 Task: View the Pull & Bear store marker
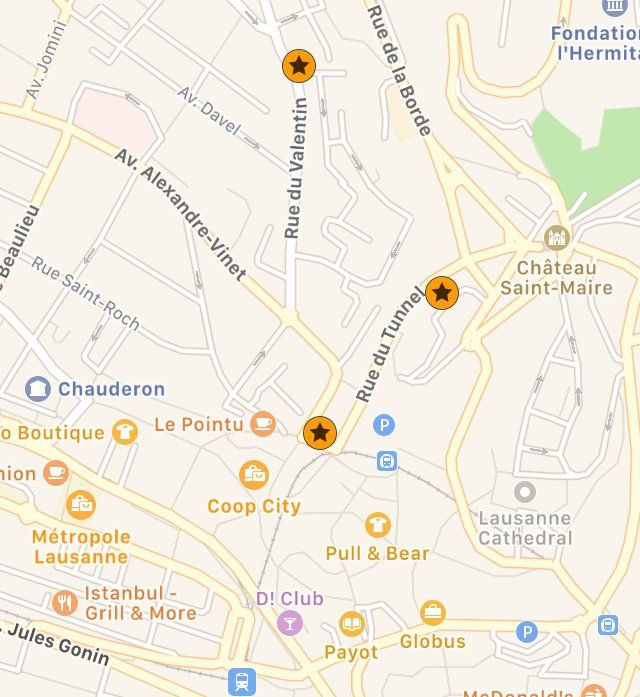click(378, 525)
